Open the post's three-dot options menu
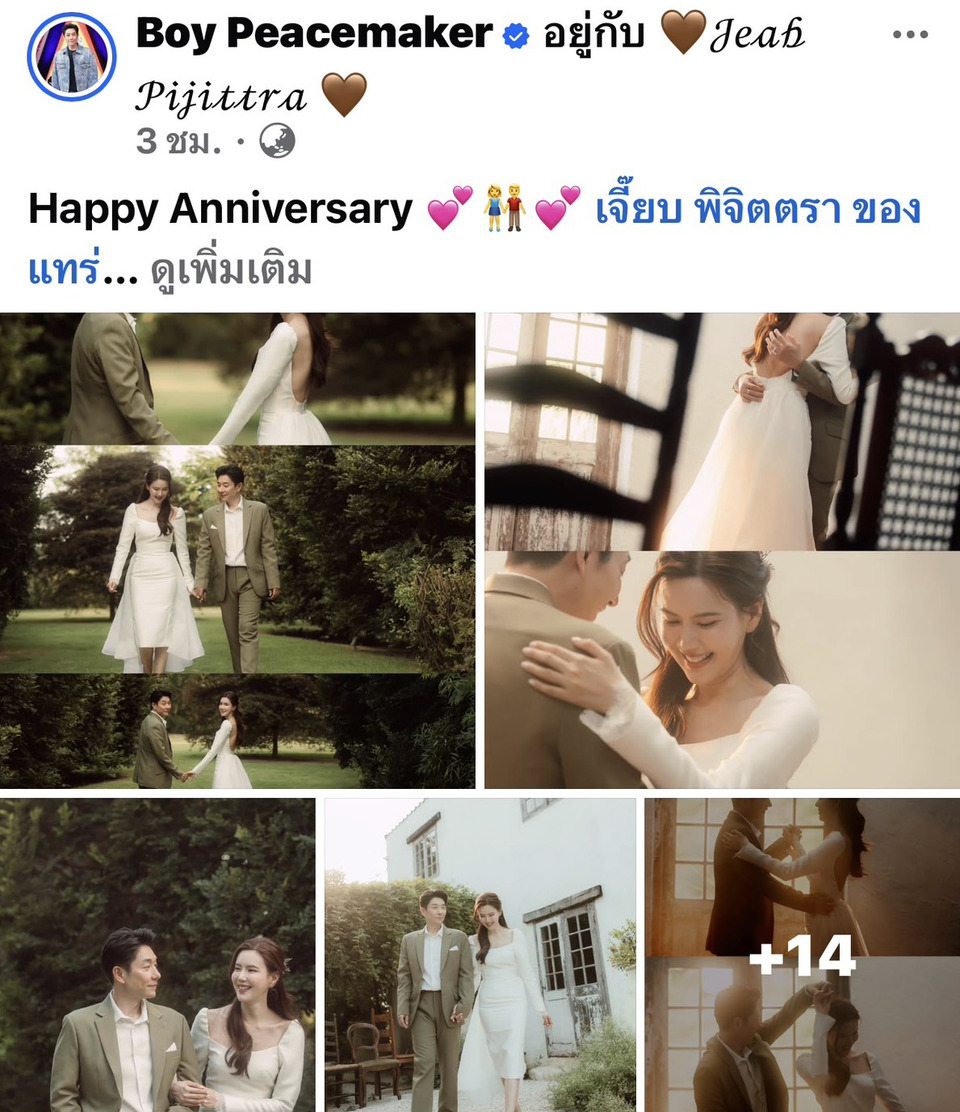 (910, 36)
